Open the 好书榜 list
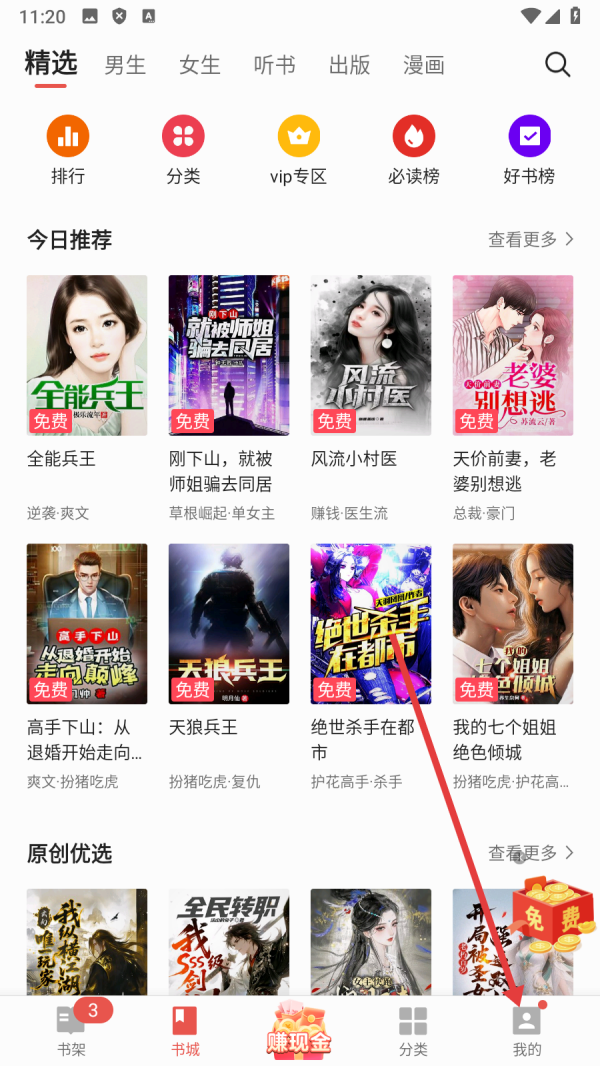 coord(529,150)
